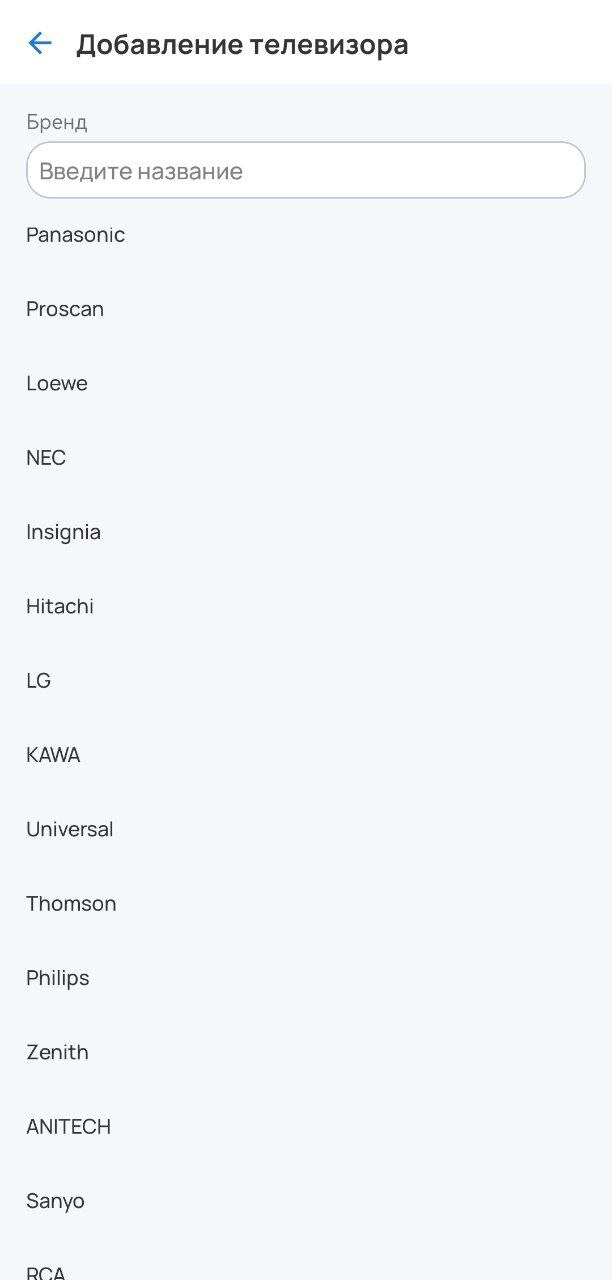This screenshot has height=1280, width=612.
Task: Choose the Sanyo brand
Action: [x=55, y=1201]
